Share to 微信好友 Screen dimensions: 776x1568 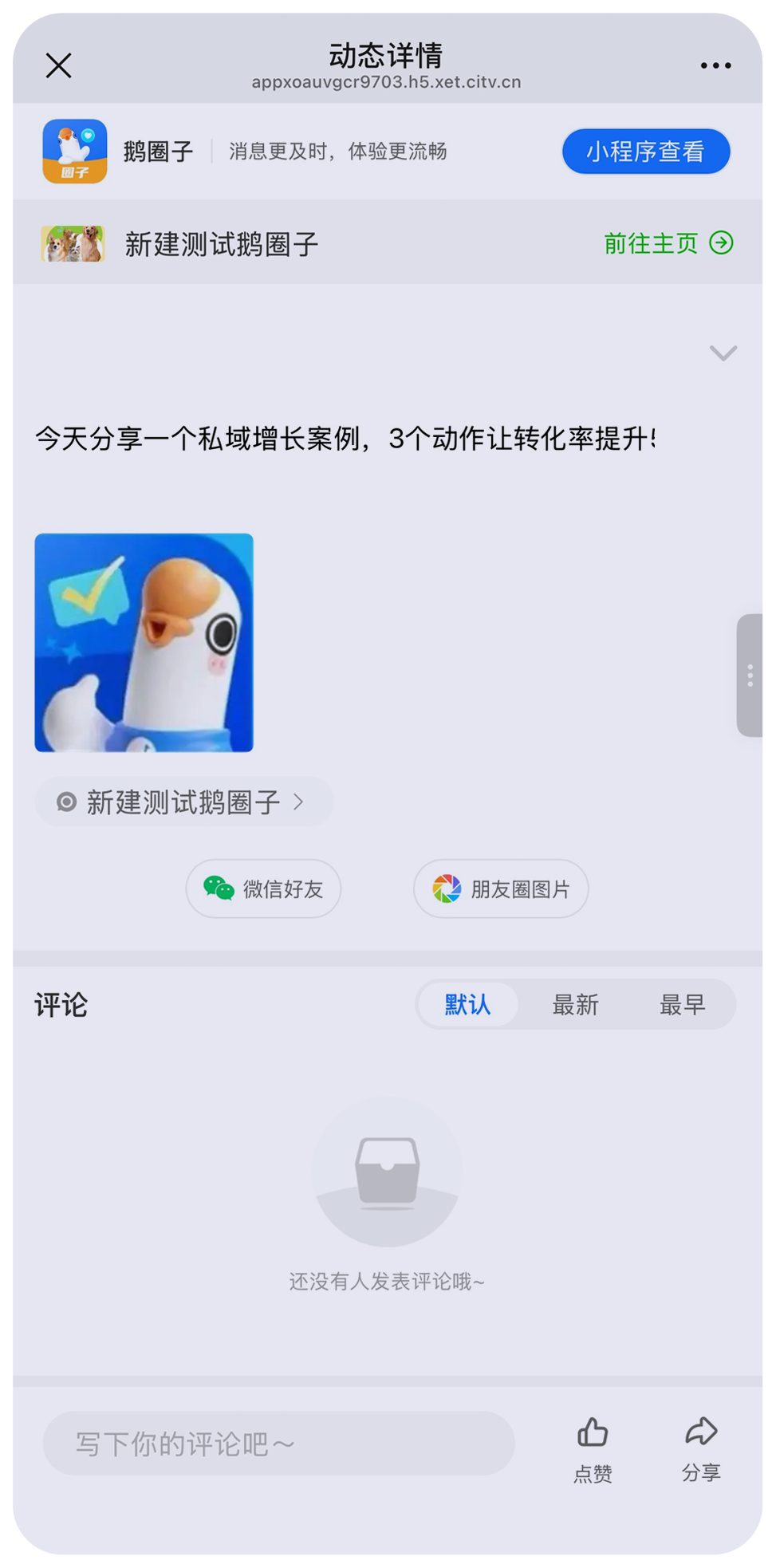coord(263,888)
